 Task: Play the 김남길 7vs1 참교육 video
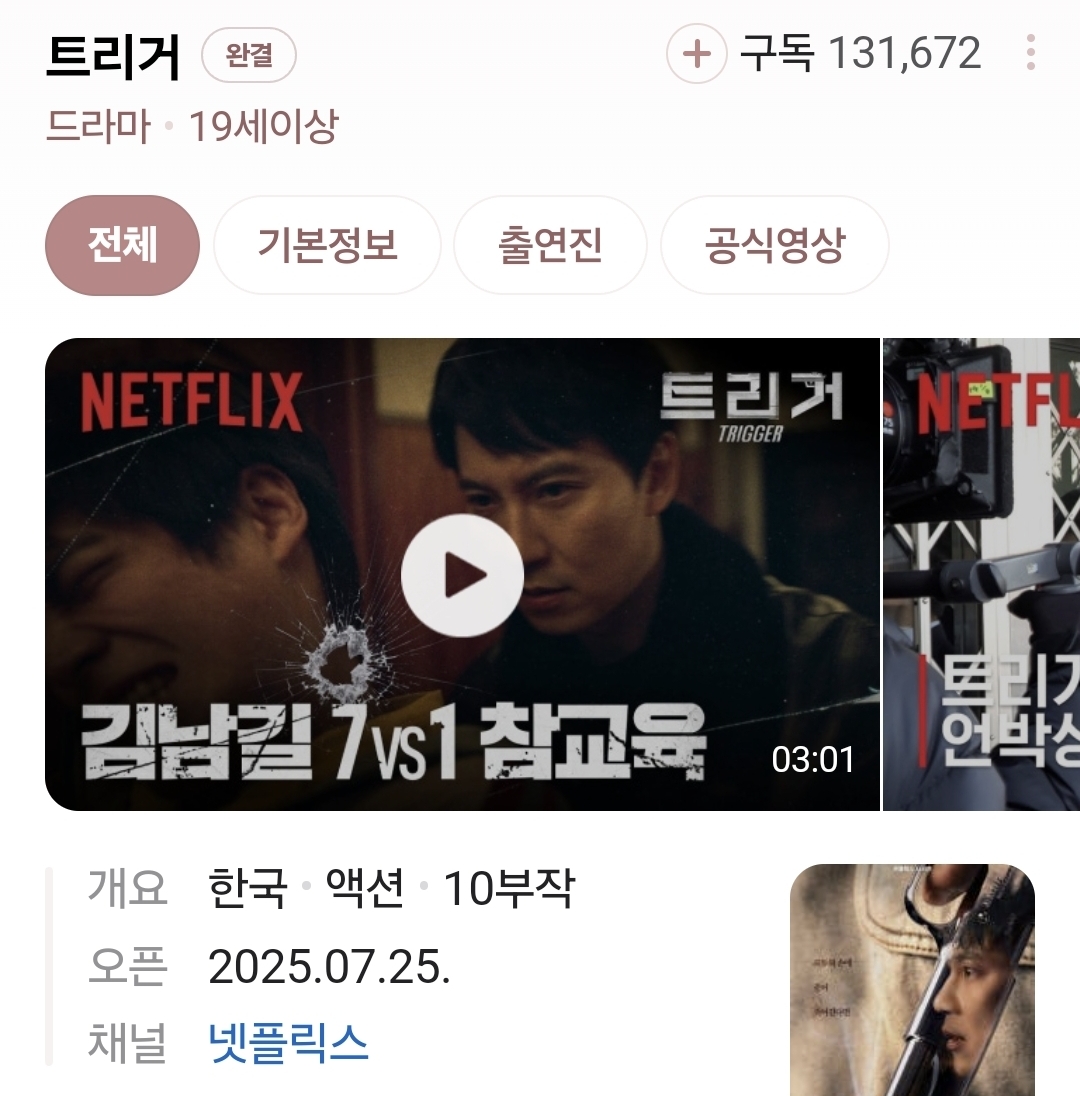462,575
